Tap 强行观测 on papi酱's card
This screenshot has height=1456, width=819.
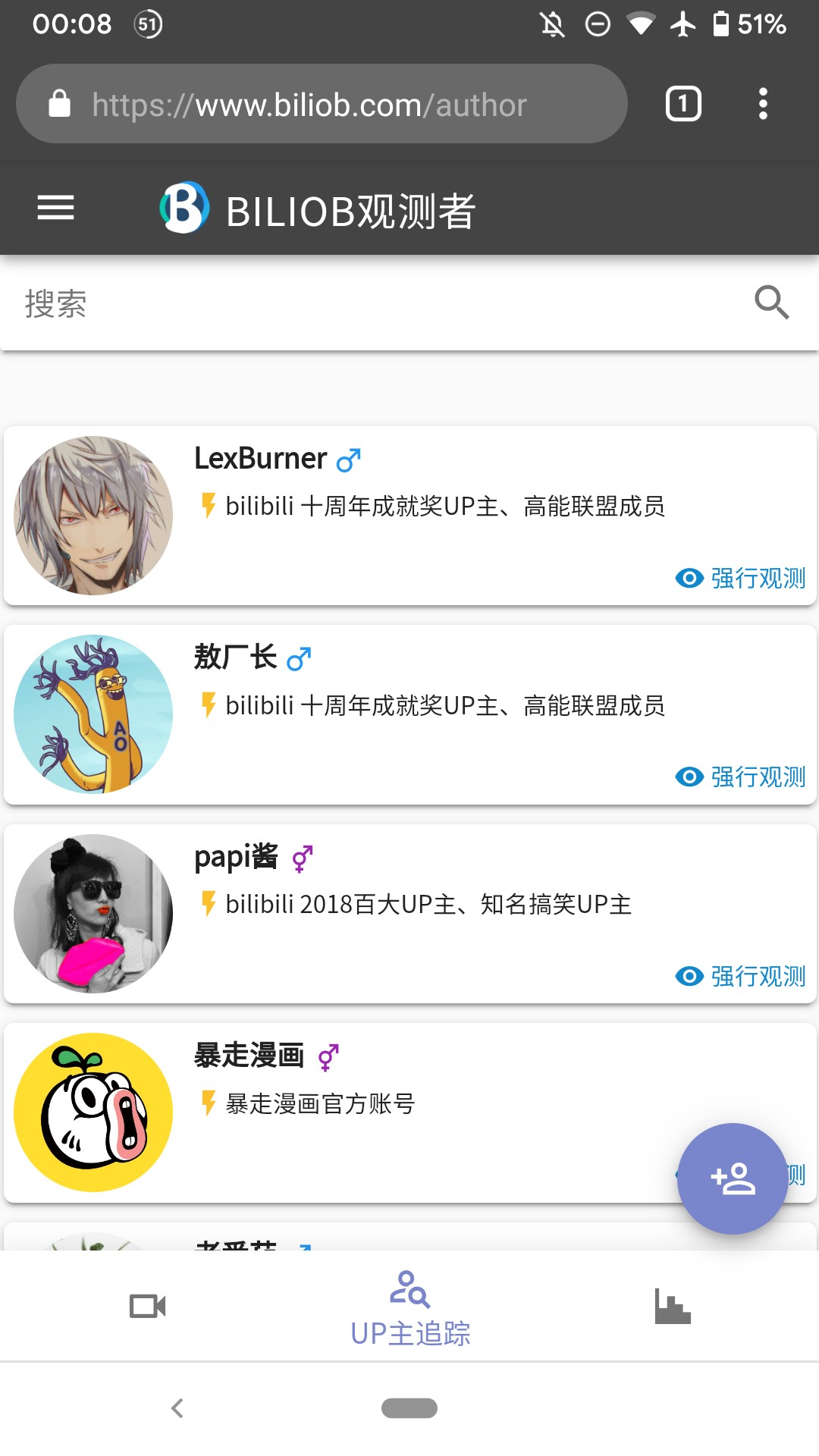click(x=741, y=976)
